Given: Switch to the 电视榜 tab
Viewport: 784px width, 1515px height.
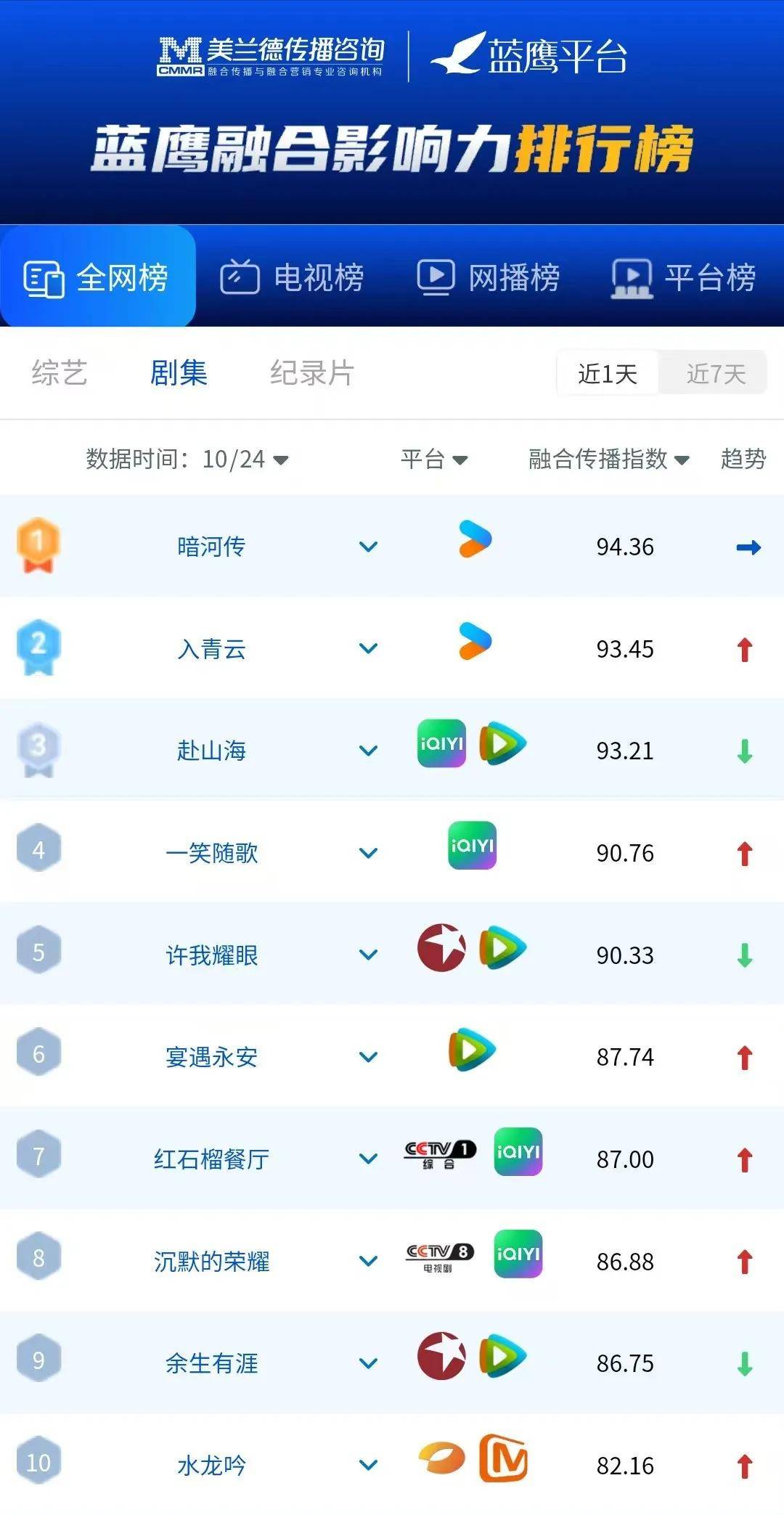Looking at the screenshot, I should (293, 277).
